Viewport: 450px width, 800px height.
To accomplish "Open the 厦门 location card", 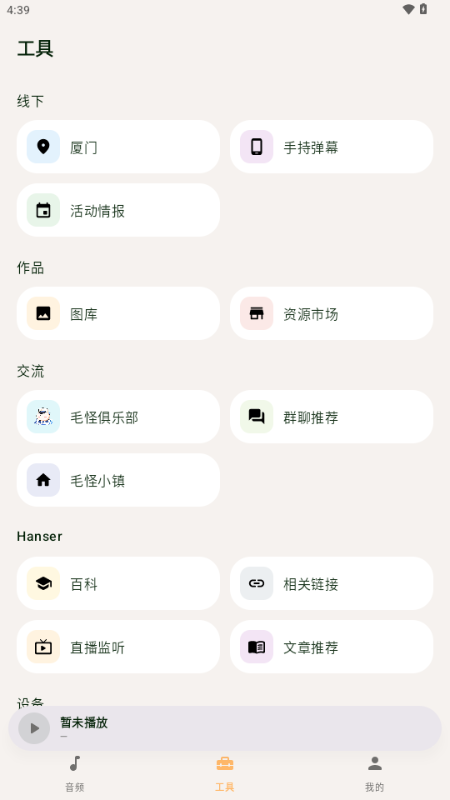I will tap(118, 147).
